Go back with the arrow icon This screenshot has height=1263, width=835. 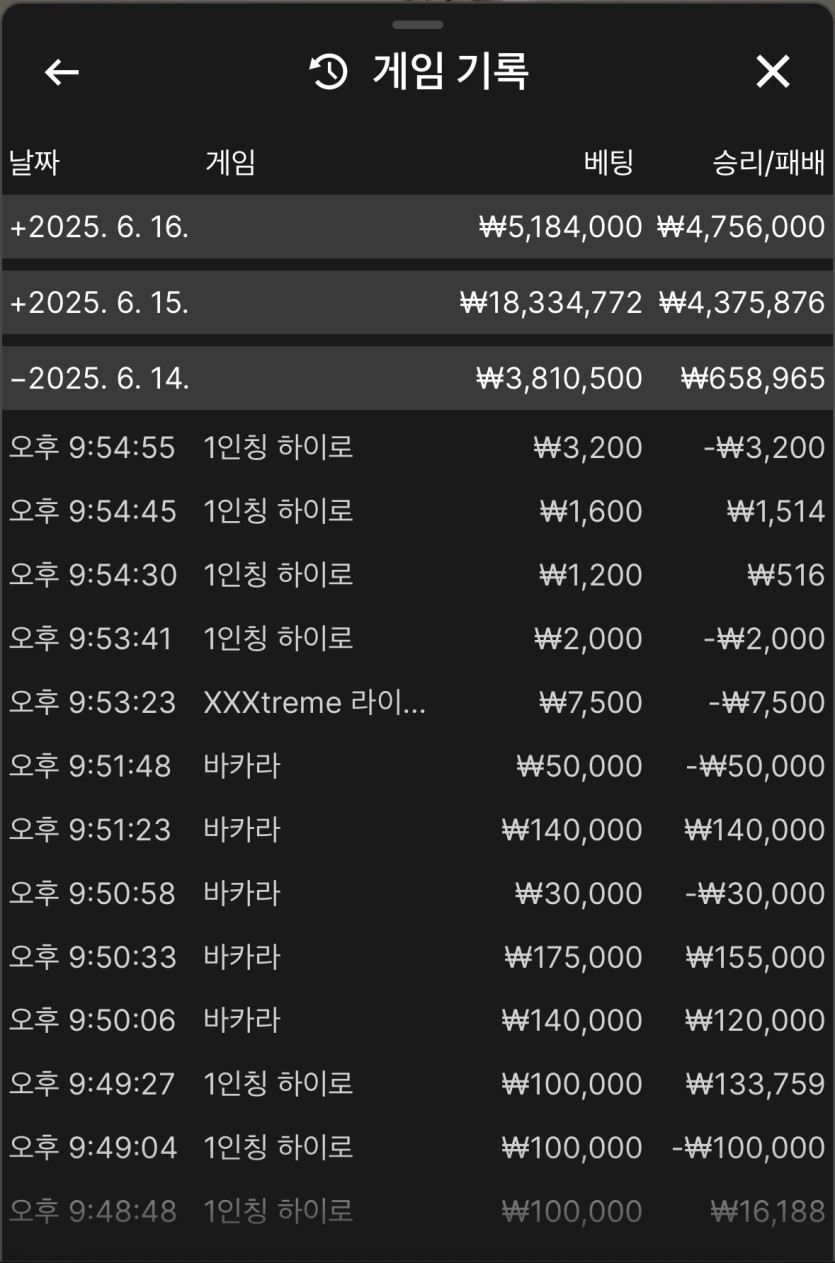(x=62, y=72)
